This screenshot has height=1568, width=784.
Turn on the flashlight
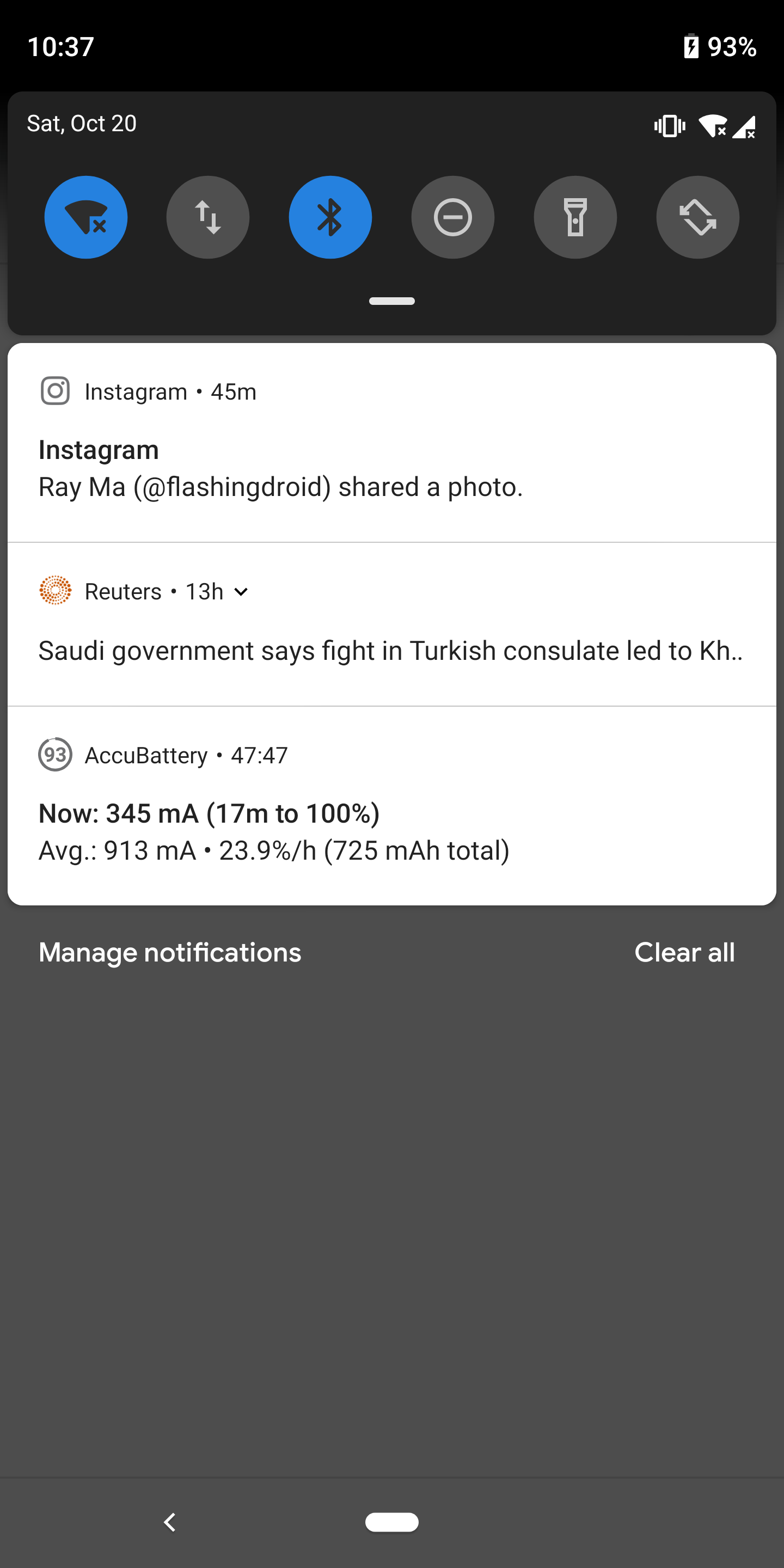tap(575, 217)
